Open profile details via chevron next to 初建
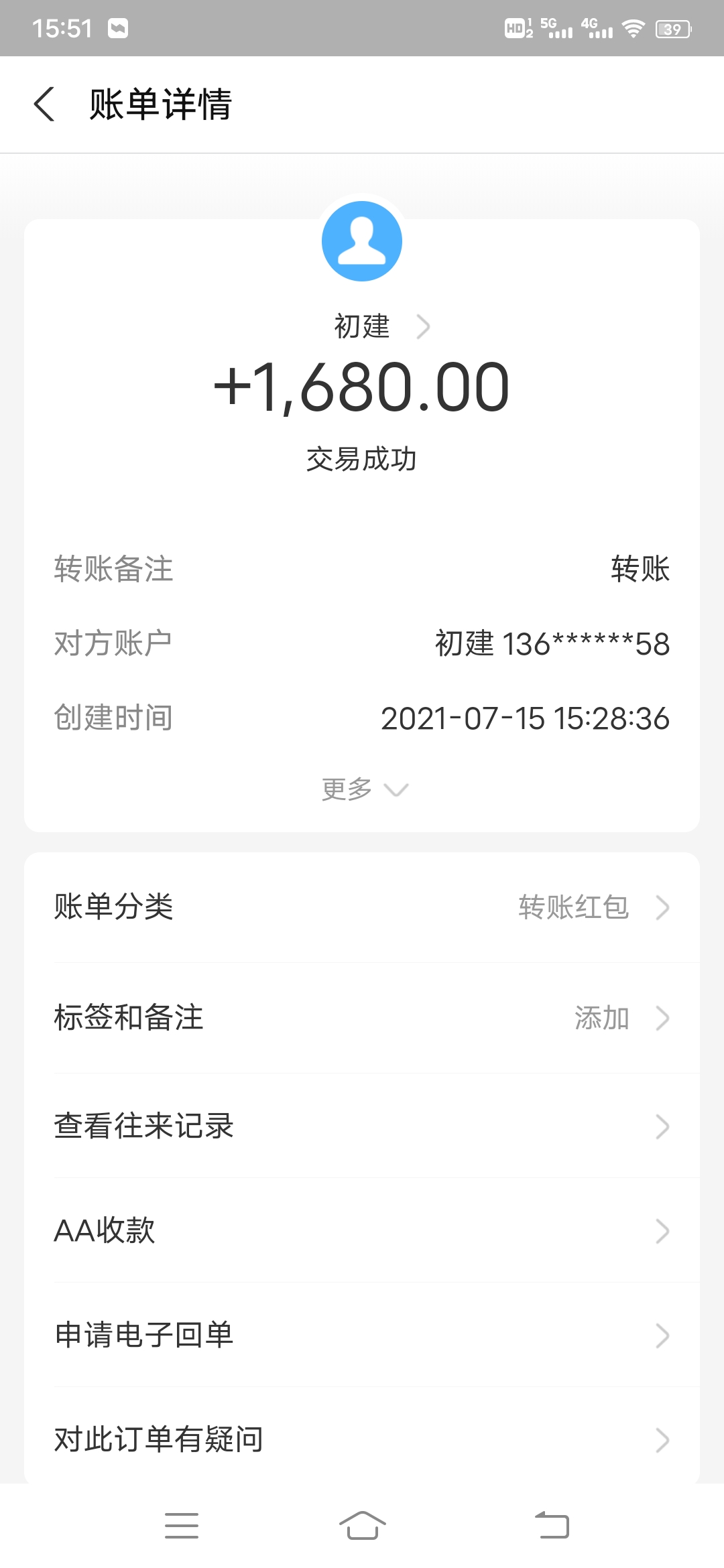The height and width of the screenshot is (1568, 724). tap(424, 326)
